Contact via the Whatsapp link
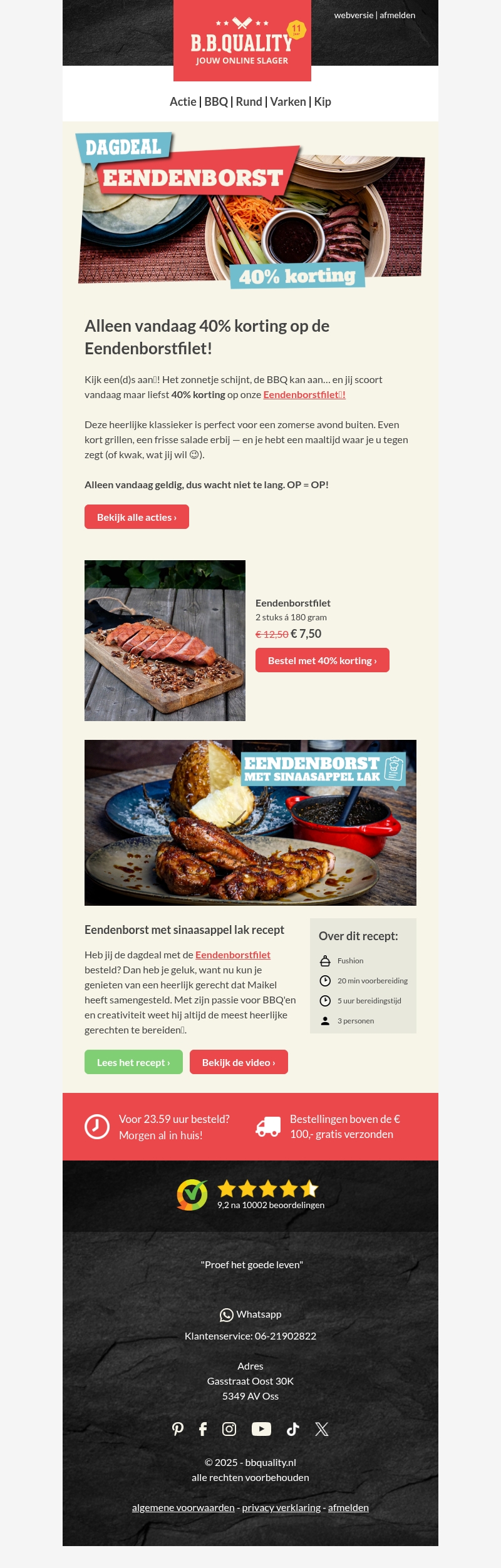501x1568 pixels. [250, 1314]
